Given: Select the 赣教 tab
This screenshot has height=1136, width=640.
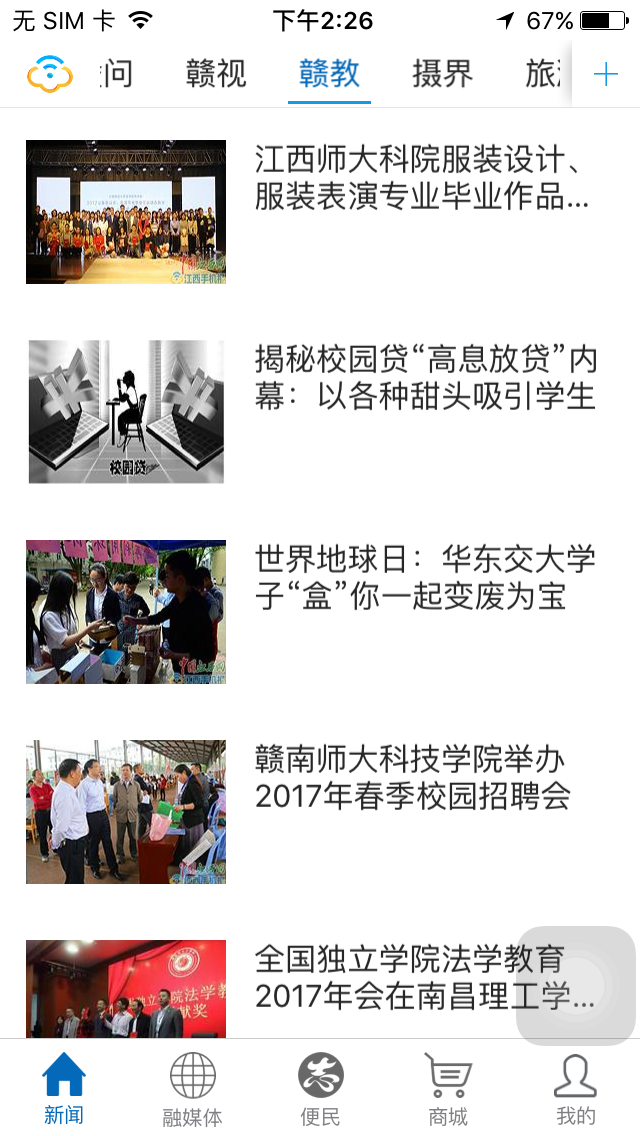Looking at the screenshot, I should coord(329,73).
